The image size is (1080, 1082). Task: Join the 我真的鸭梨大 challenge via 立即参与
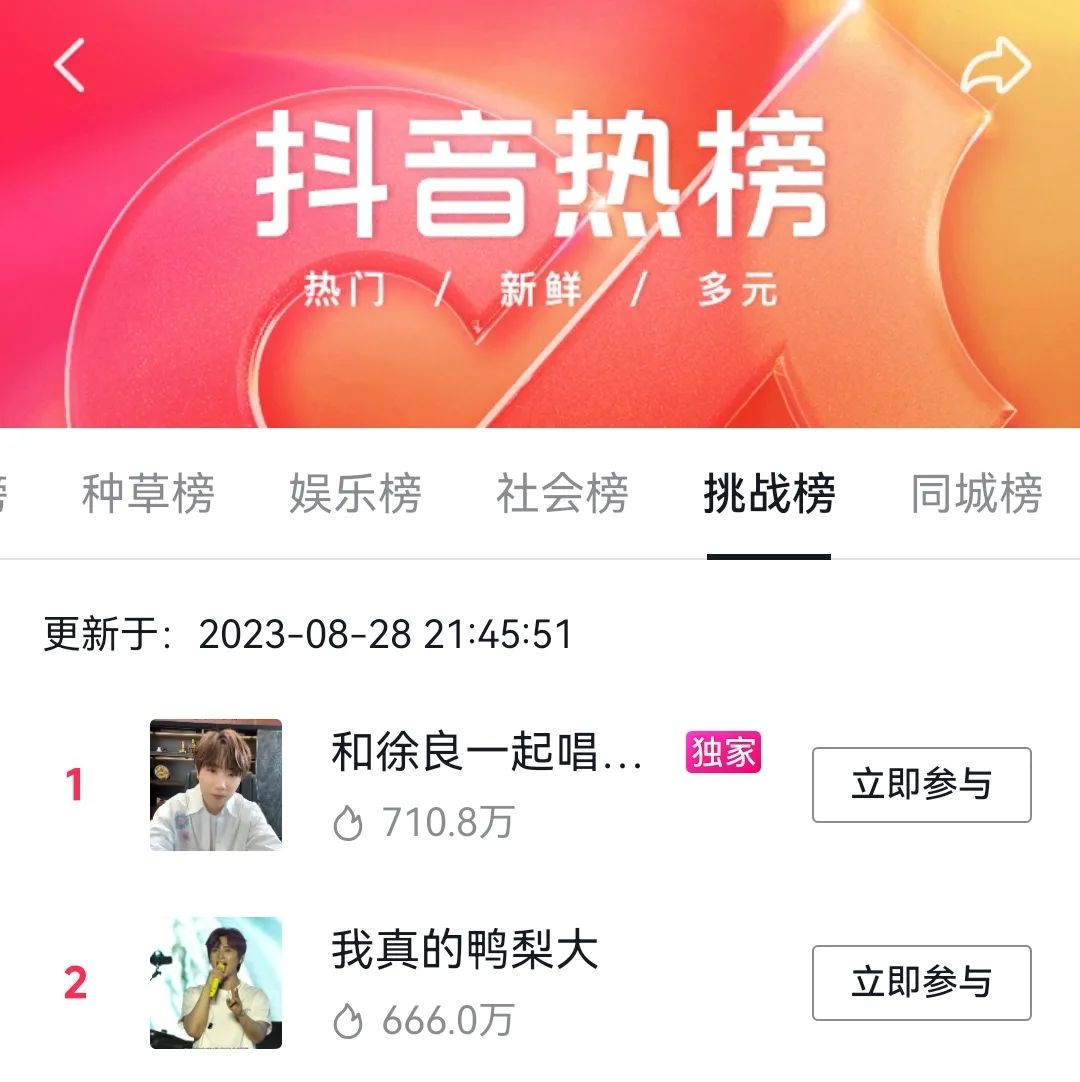click(921, 983)
